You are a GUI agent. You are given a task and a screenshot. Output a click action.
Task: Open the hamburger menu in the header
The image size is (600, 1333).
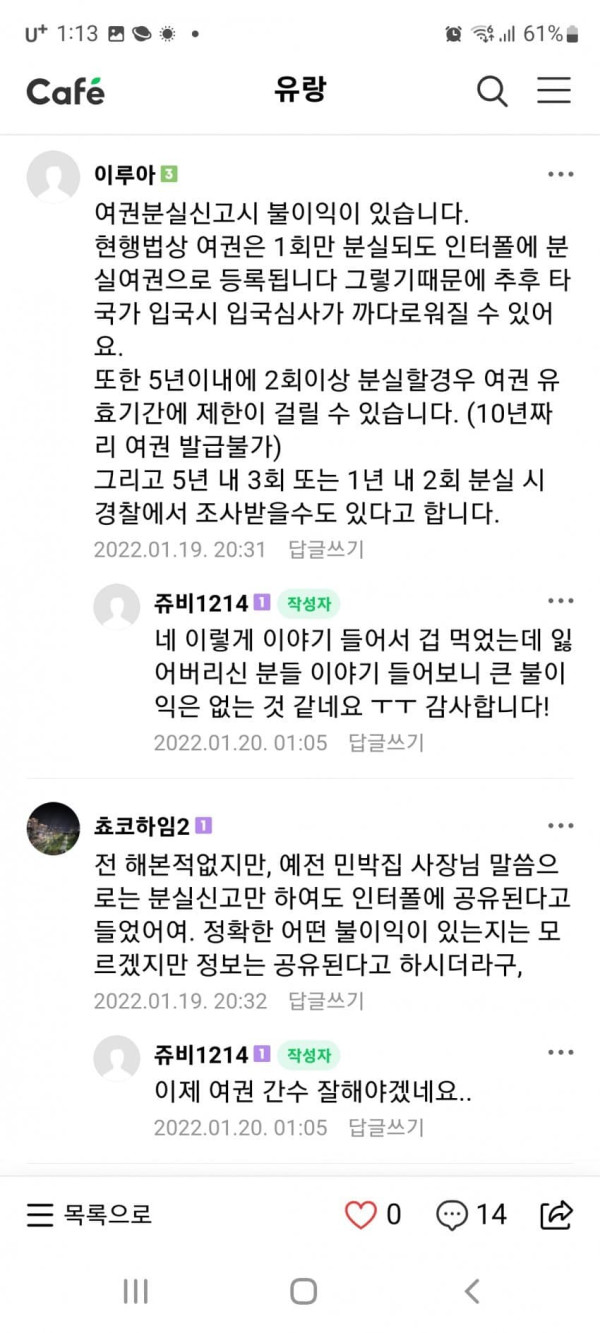click(554, 91)
